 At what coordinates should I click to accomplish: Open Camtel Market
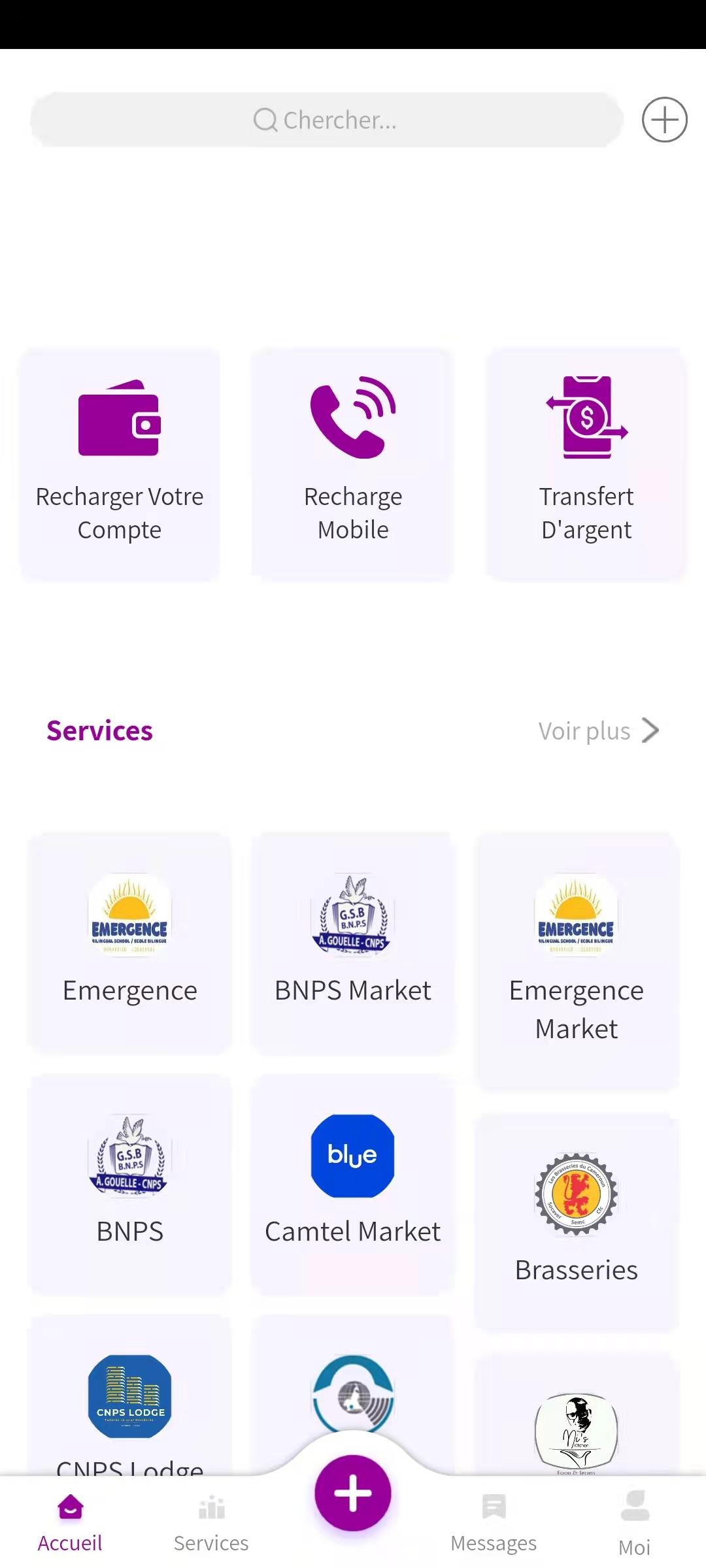click(x=353, y=1184)
